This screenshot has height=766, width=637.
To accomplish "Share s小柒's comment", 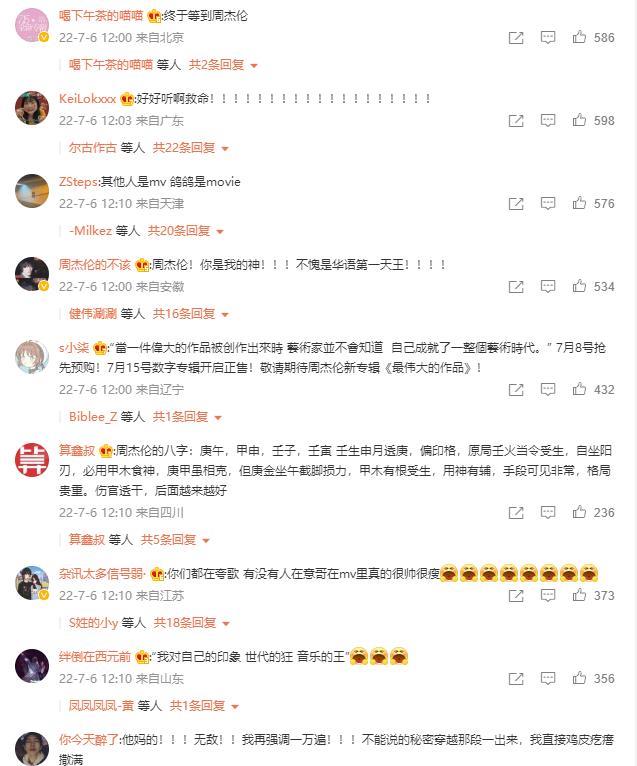I will pyautogui.click(x=516, y=390).
